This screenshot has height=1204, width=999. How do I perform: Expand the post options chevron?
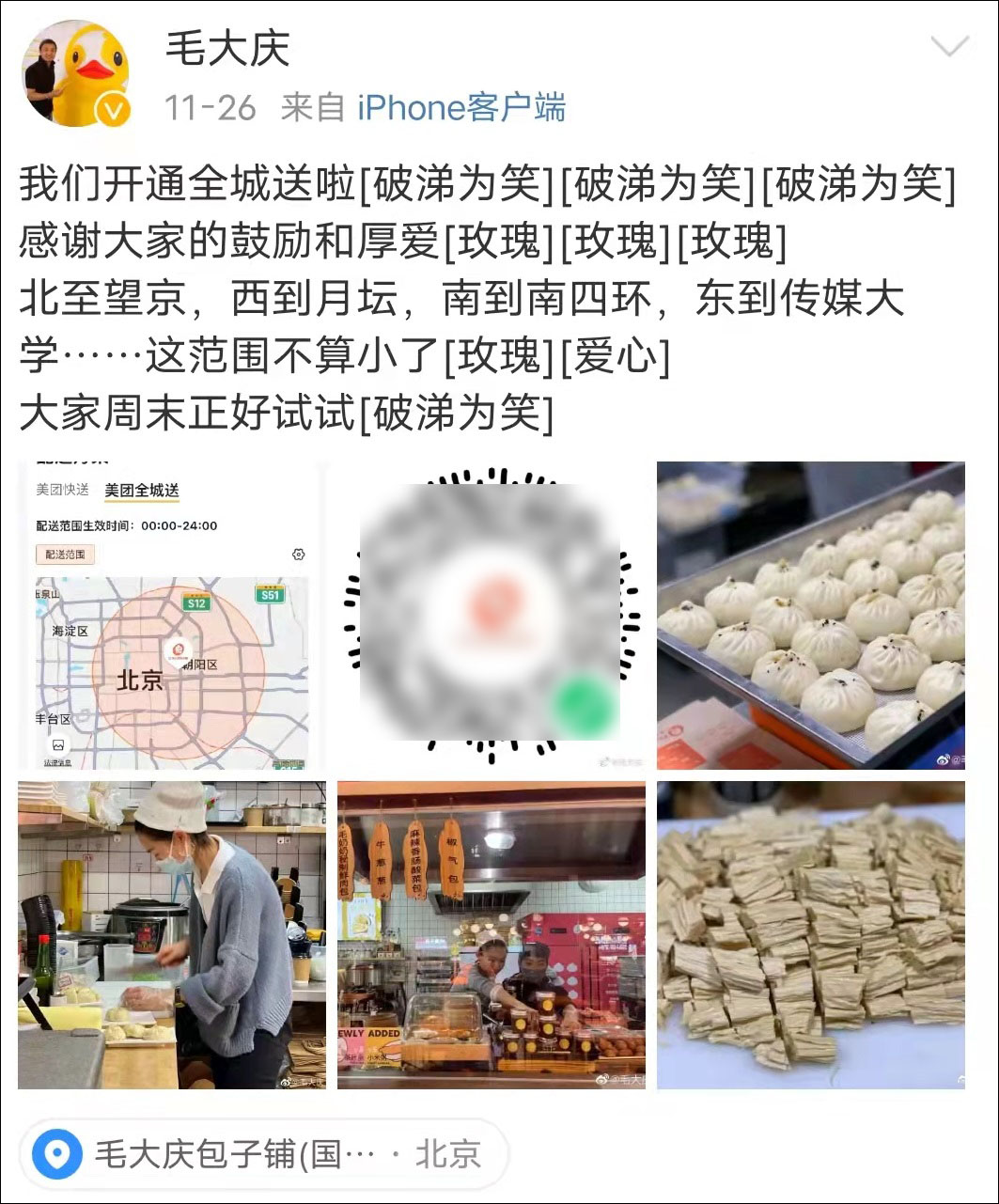pos(948,46)
